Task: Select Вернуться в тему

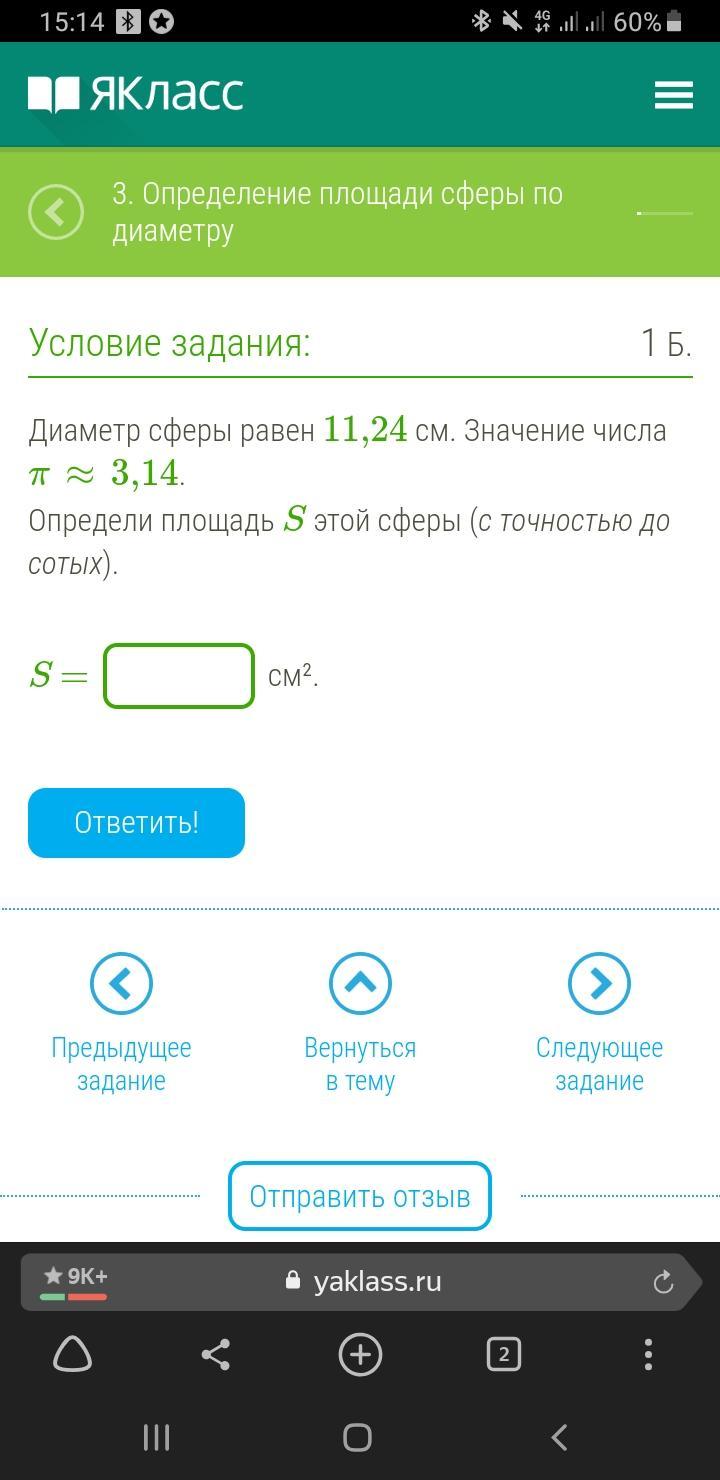Action: (360, 1020)
